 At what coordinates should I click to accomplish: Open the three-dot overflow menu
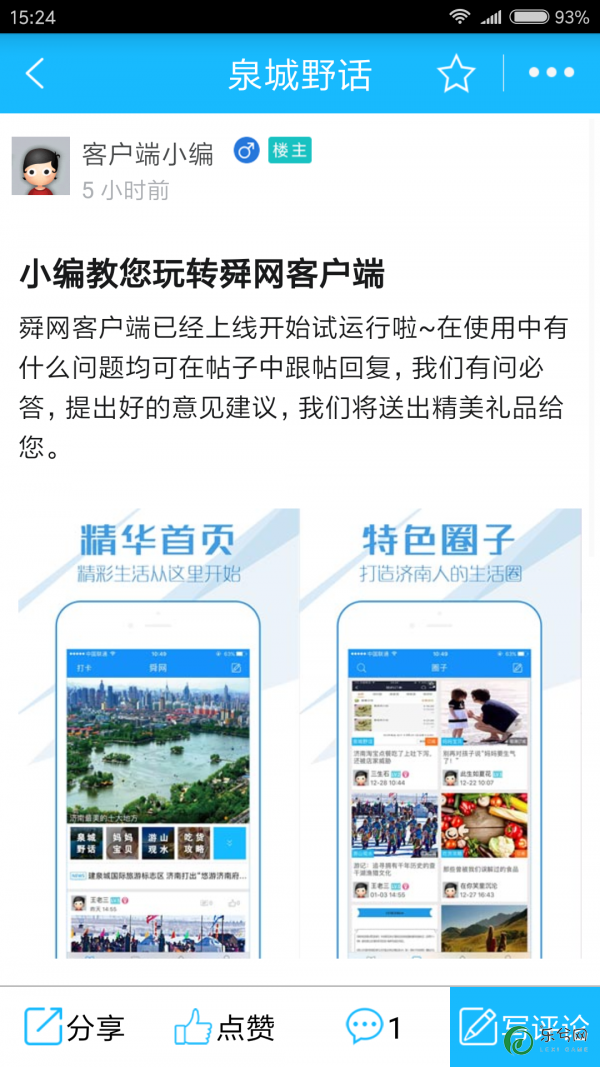coord(551,73)
